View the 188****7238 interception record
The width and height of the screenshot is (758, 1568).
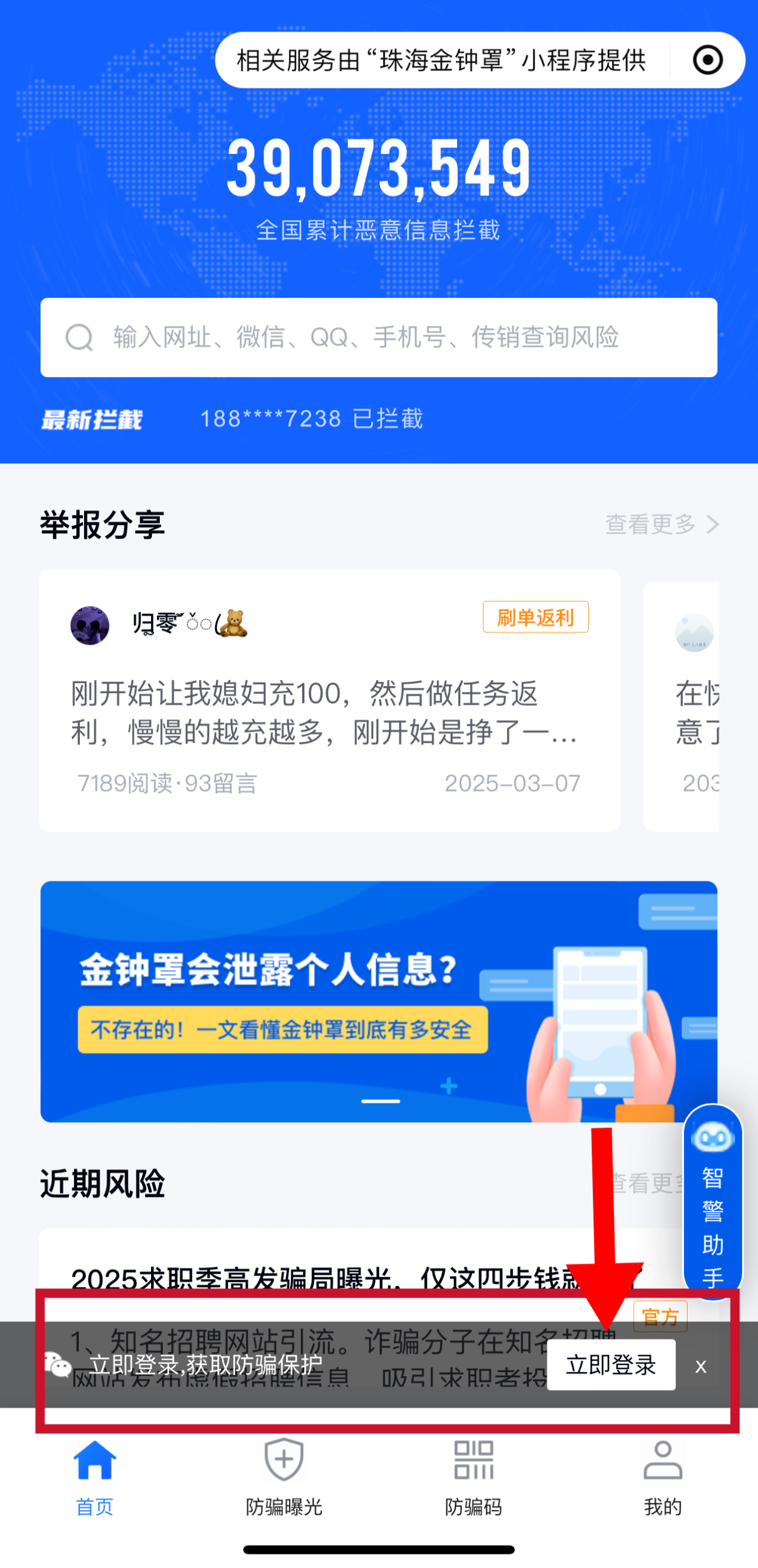[313, 418]
